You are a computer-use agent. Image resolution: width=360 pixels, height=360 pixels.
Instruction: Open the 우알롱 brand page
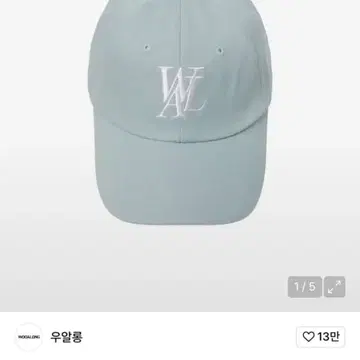[66, 337]
